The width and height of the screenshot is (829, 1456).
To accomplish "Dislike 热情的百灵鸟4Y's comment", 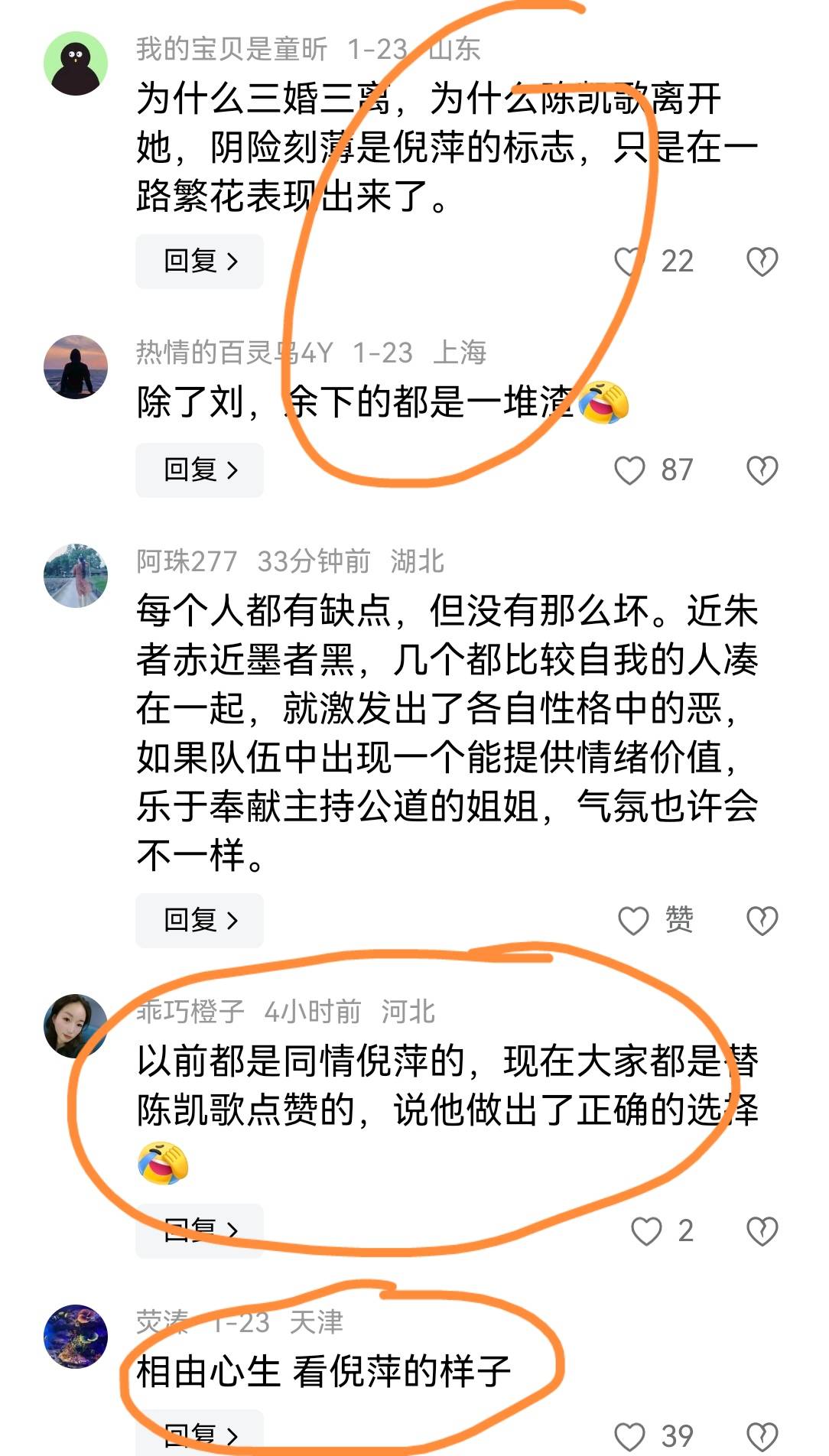I will 762,470.
